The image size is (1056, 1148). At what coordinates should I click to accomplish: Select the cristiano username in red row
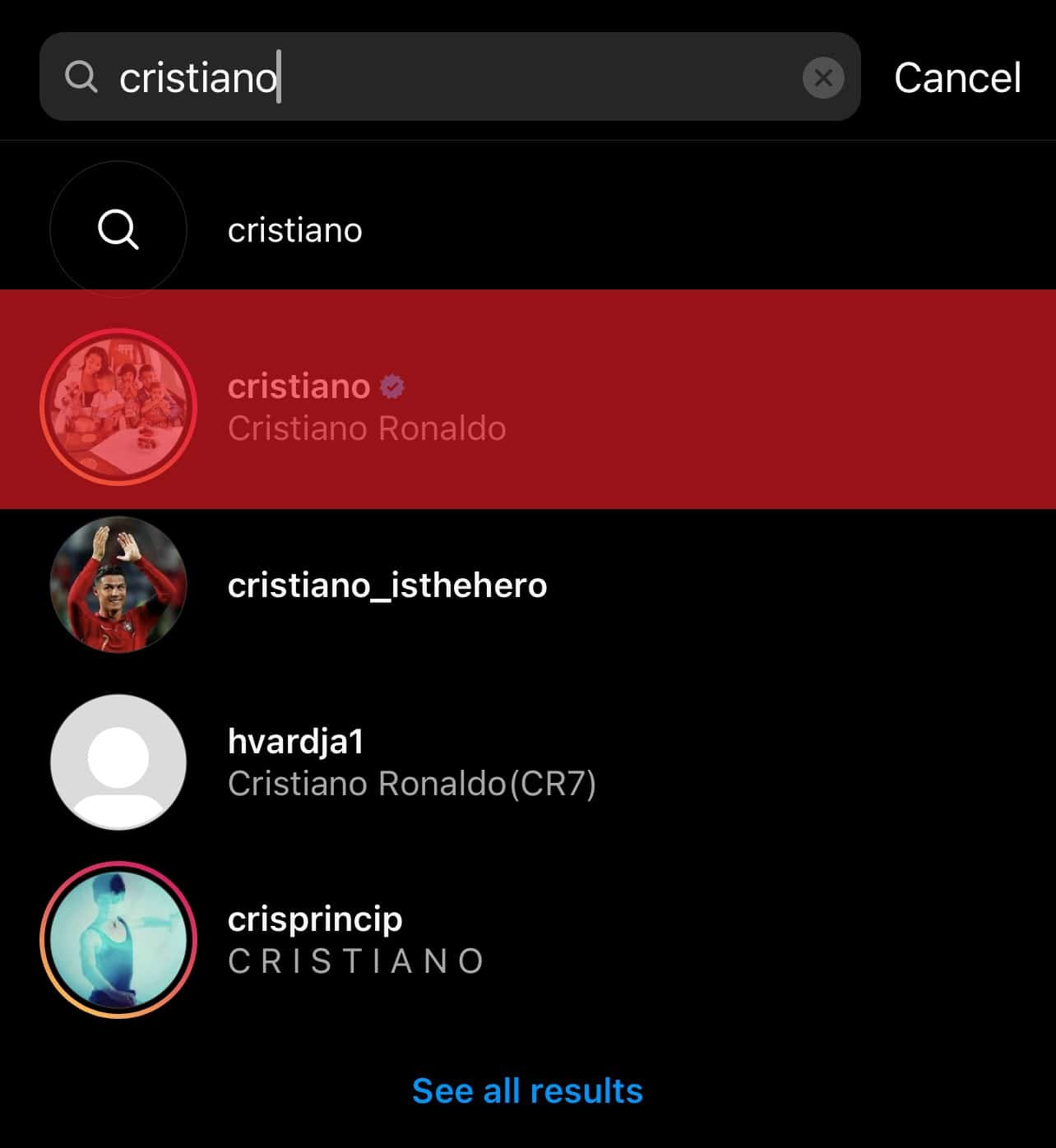point(298,386)
